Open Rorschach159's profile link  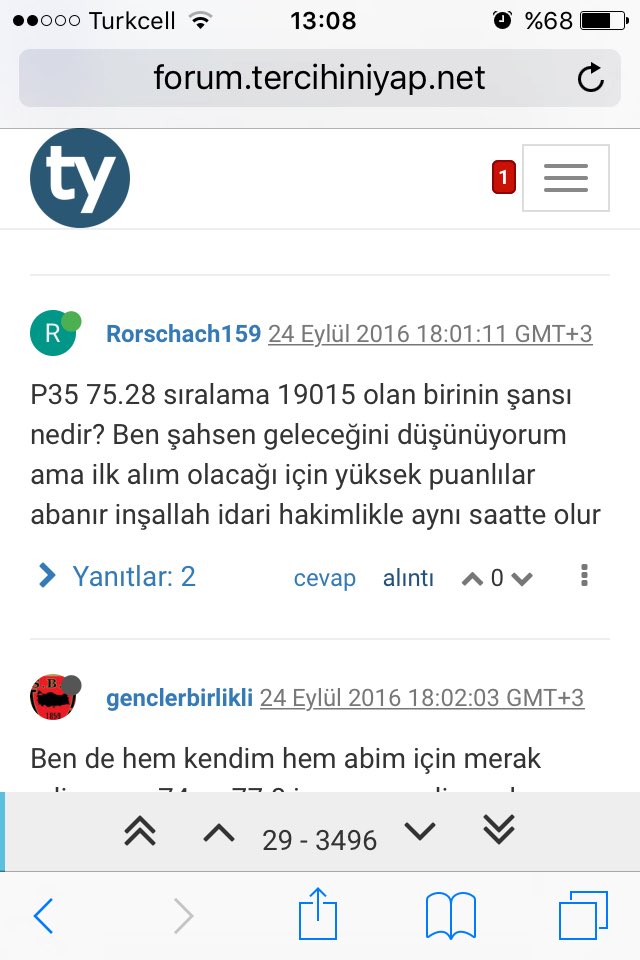(x=183, y=334)
